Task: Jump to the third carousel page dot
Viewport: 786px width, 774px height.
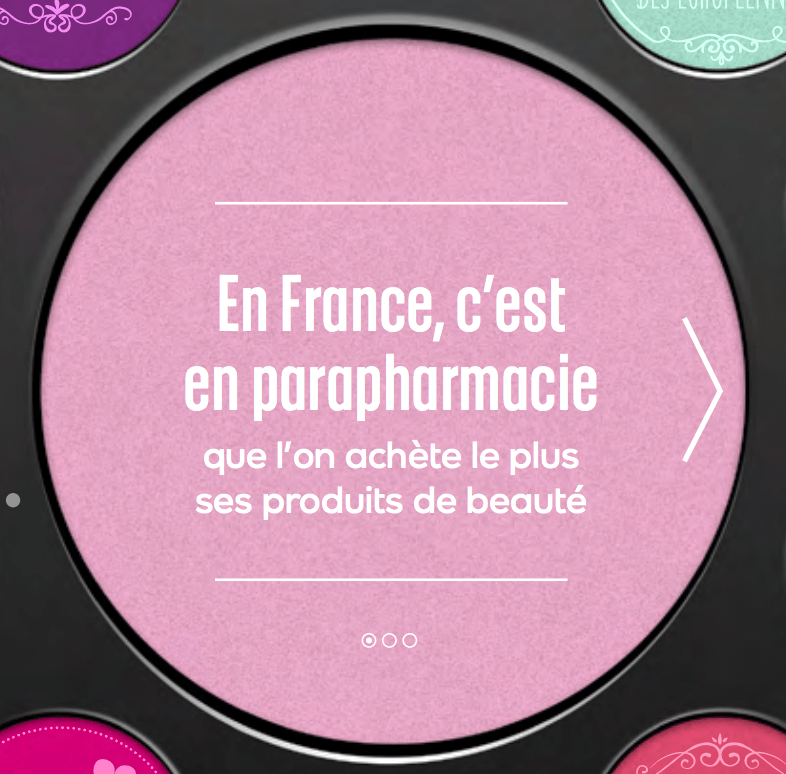Action: click(410, 640)
